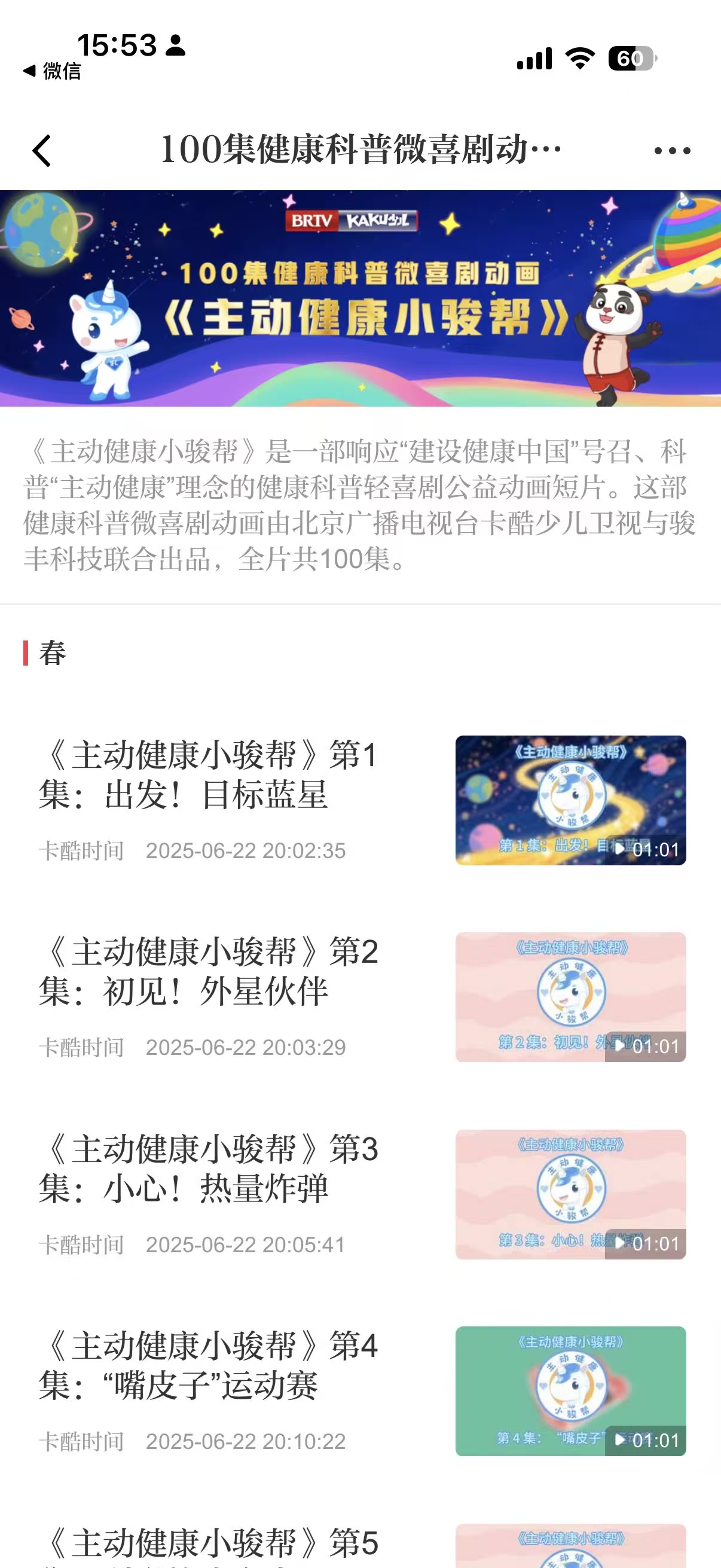This screenshot has width=721, height=1568.
Task: Open episode 3: 小心！热量炸弹
Action: click(208, 1168)
